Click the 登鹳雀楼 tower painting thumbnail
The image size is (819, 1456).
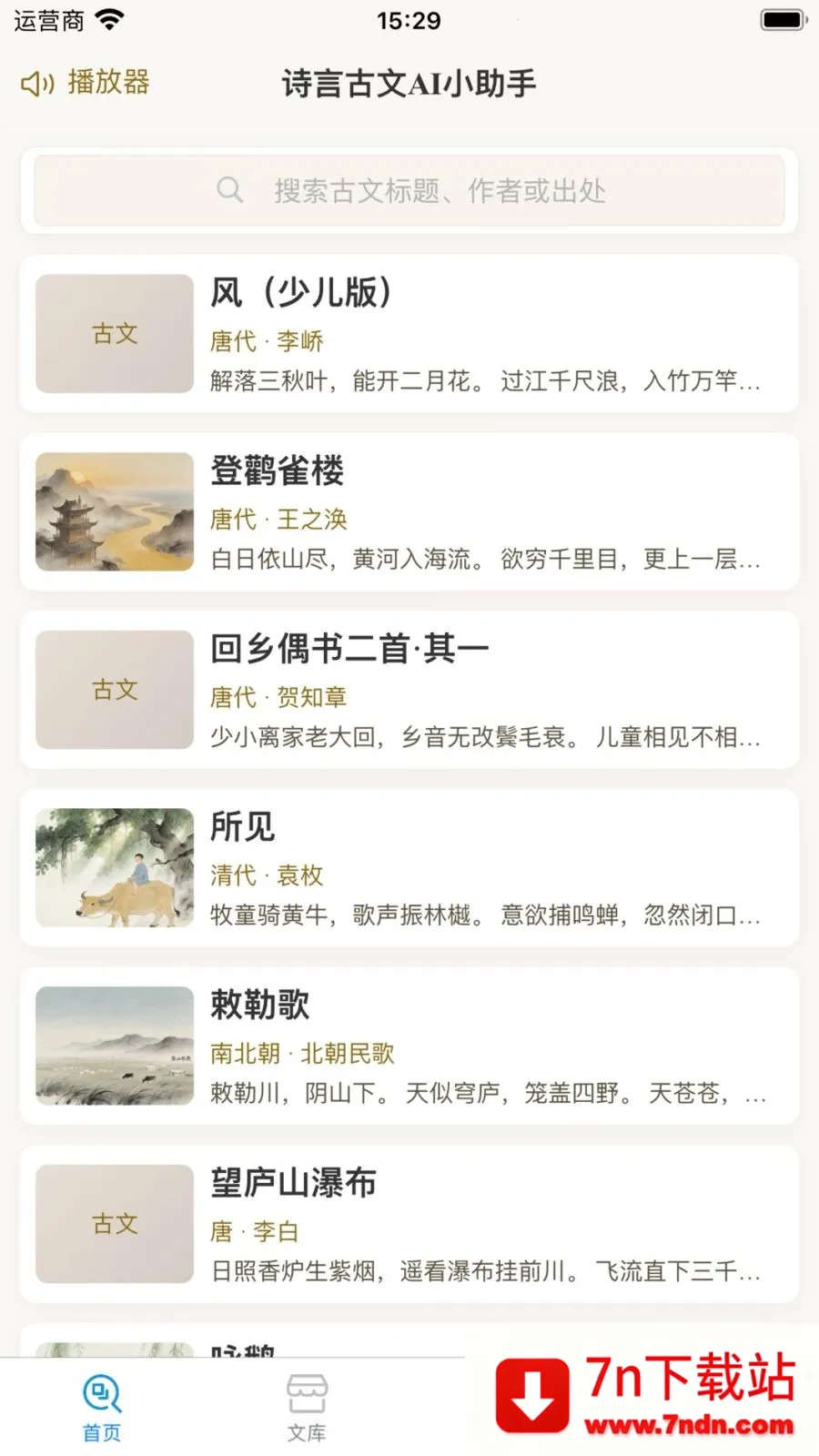point(113,512)
